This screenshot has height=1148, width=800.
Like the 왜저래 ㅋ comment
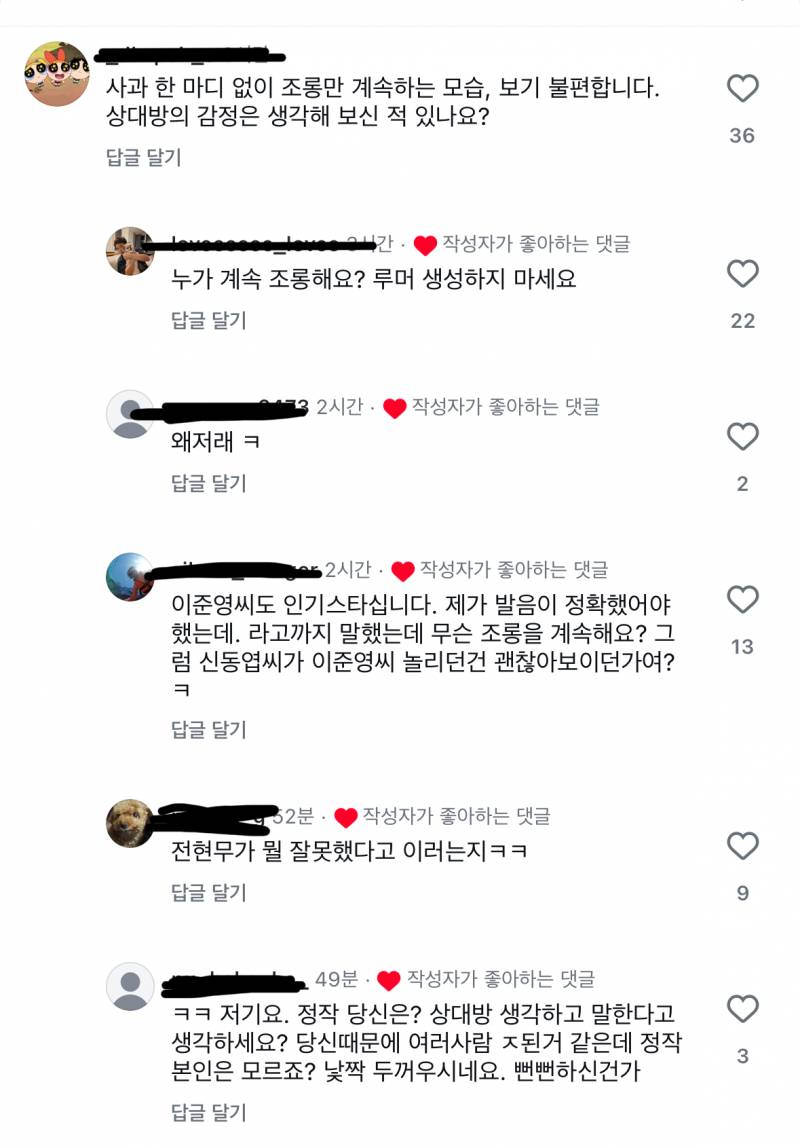click(742, 437)
